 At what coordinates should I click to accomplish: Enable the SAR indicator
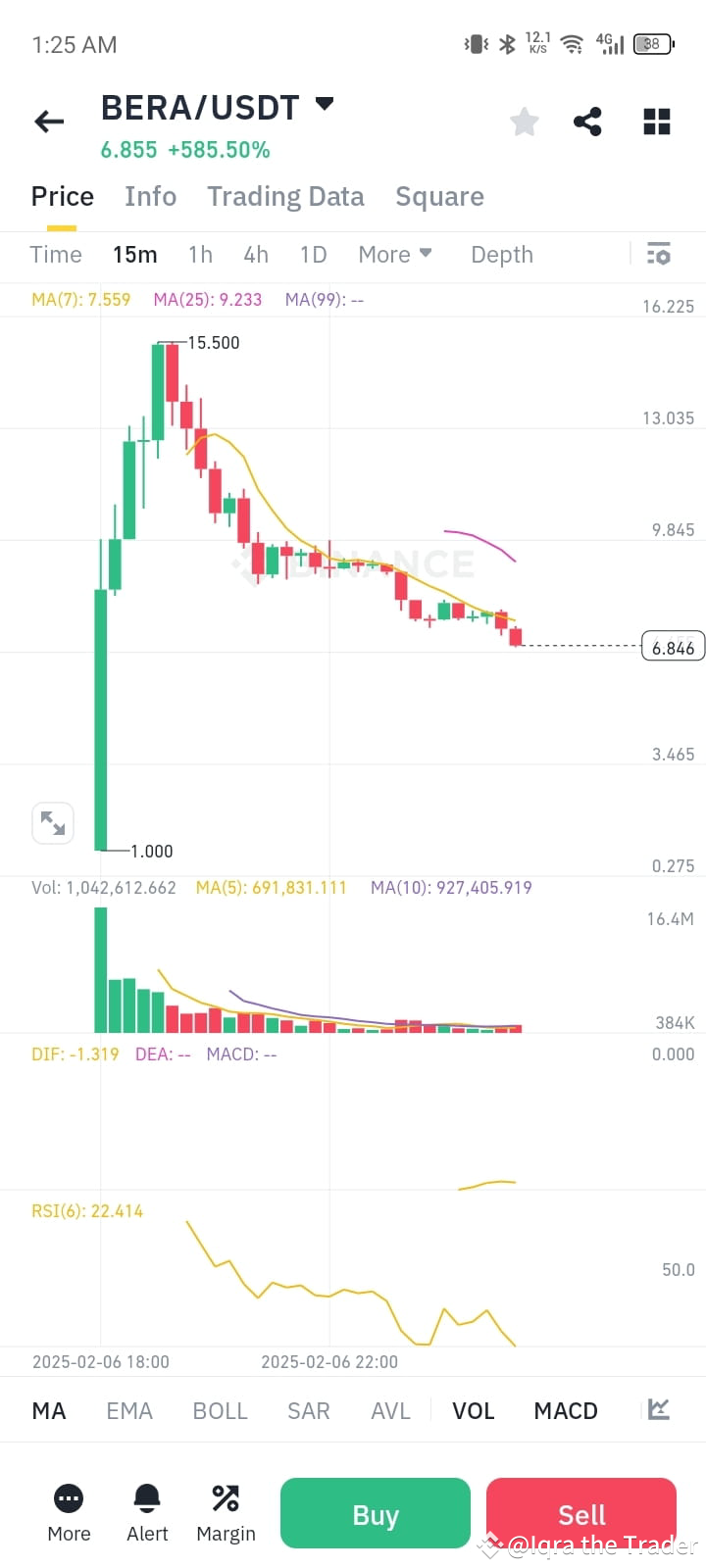(x=308, y=1410)
